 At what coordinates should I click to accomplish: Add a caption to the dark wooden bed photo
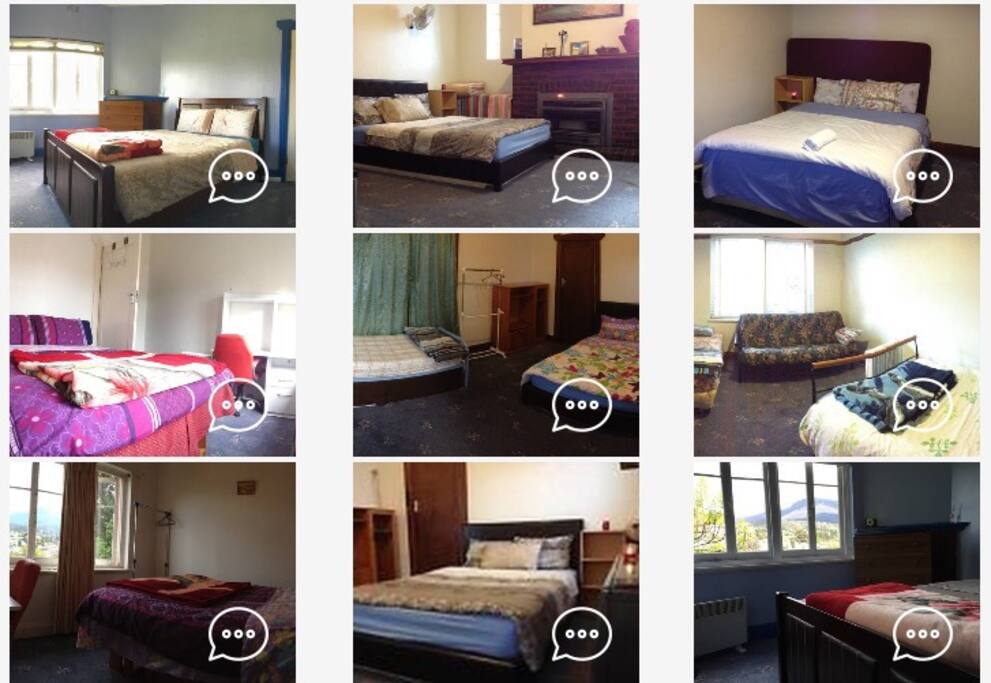[x=238, y=177]
